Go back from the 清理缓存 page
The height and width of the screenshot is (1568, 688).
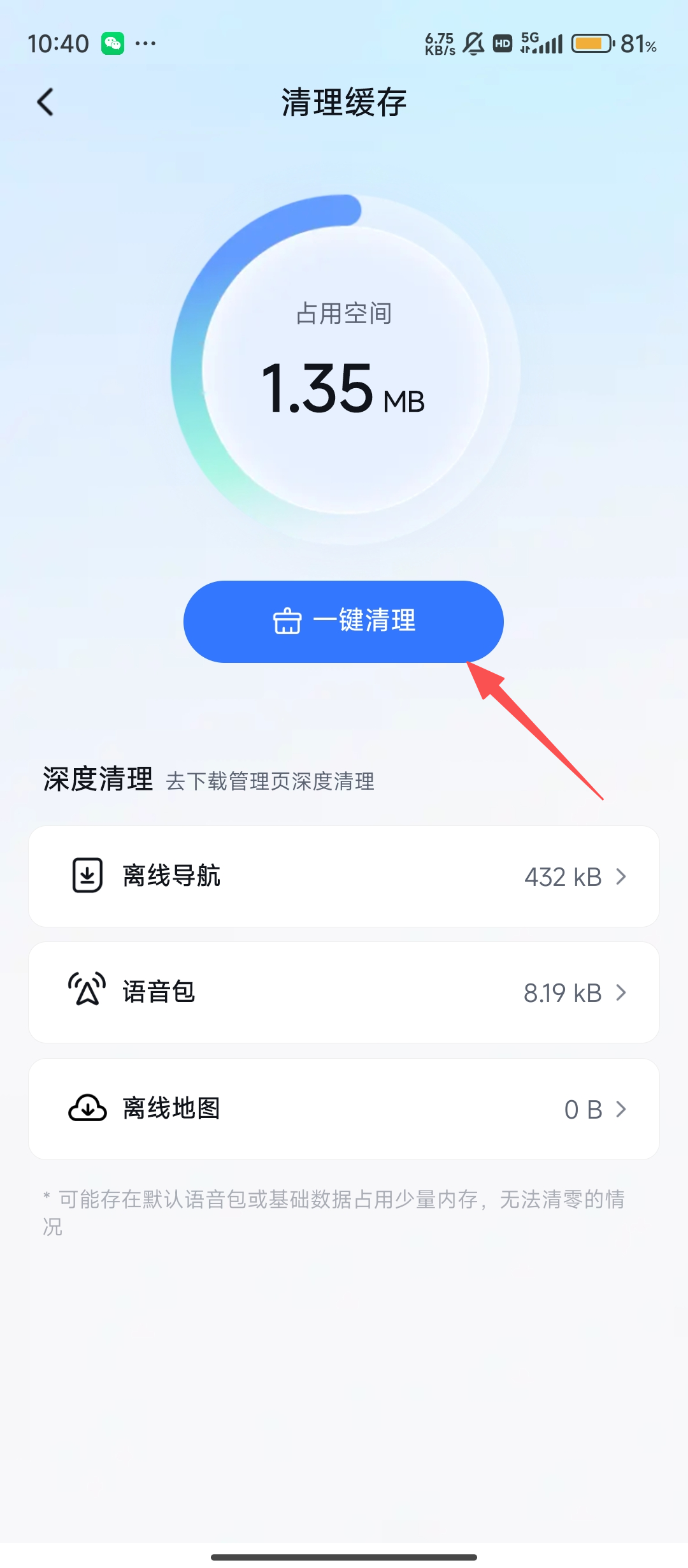pyautogui.click(x=45, y=102)
